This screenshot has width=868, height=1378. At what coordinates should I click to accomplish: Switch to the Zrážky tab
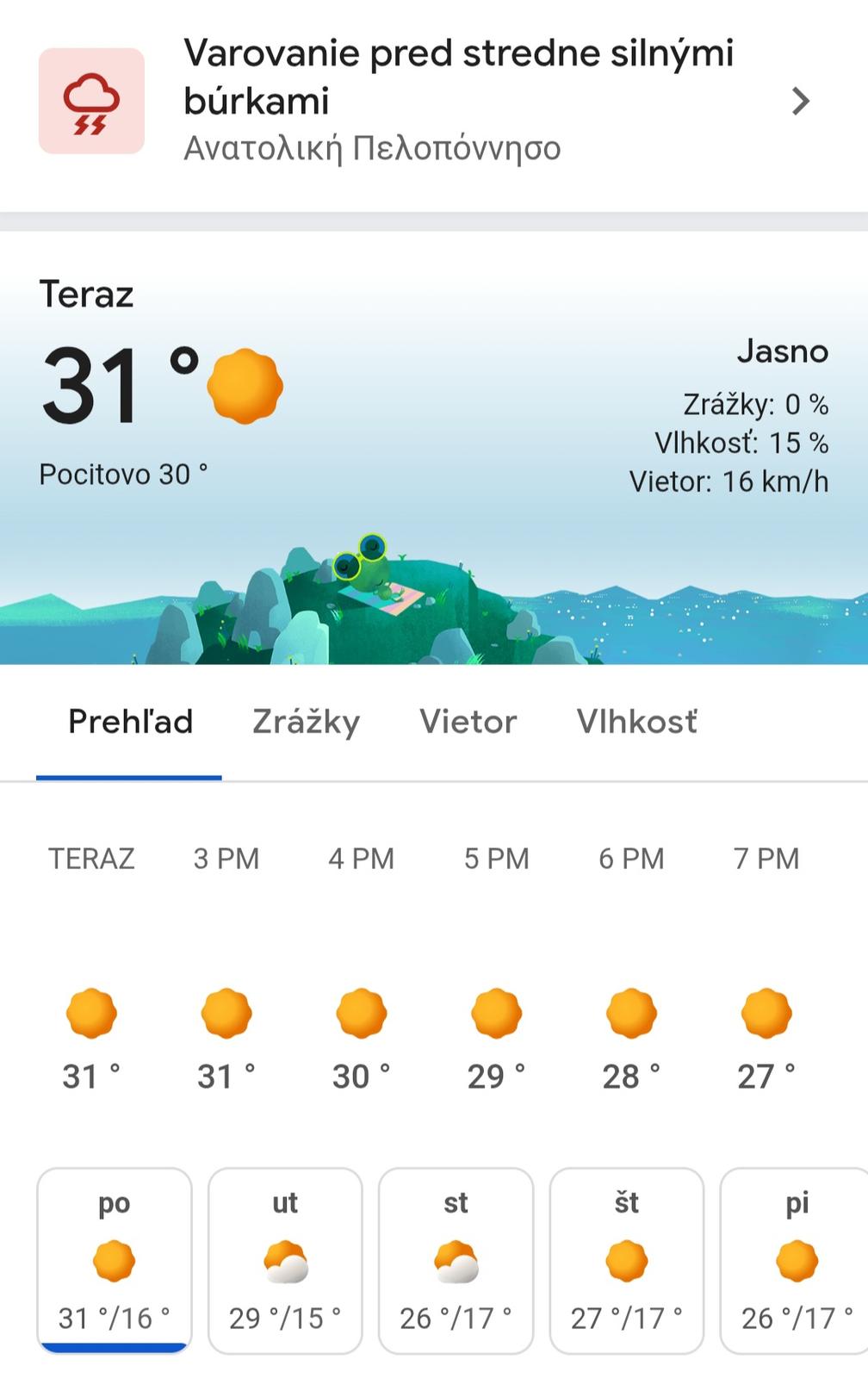[x=306, y=722]
